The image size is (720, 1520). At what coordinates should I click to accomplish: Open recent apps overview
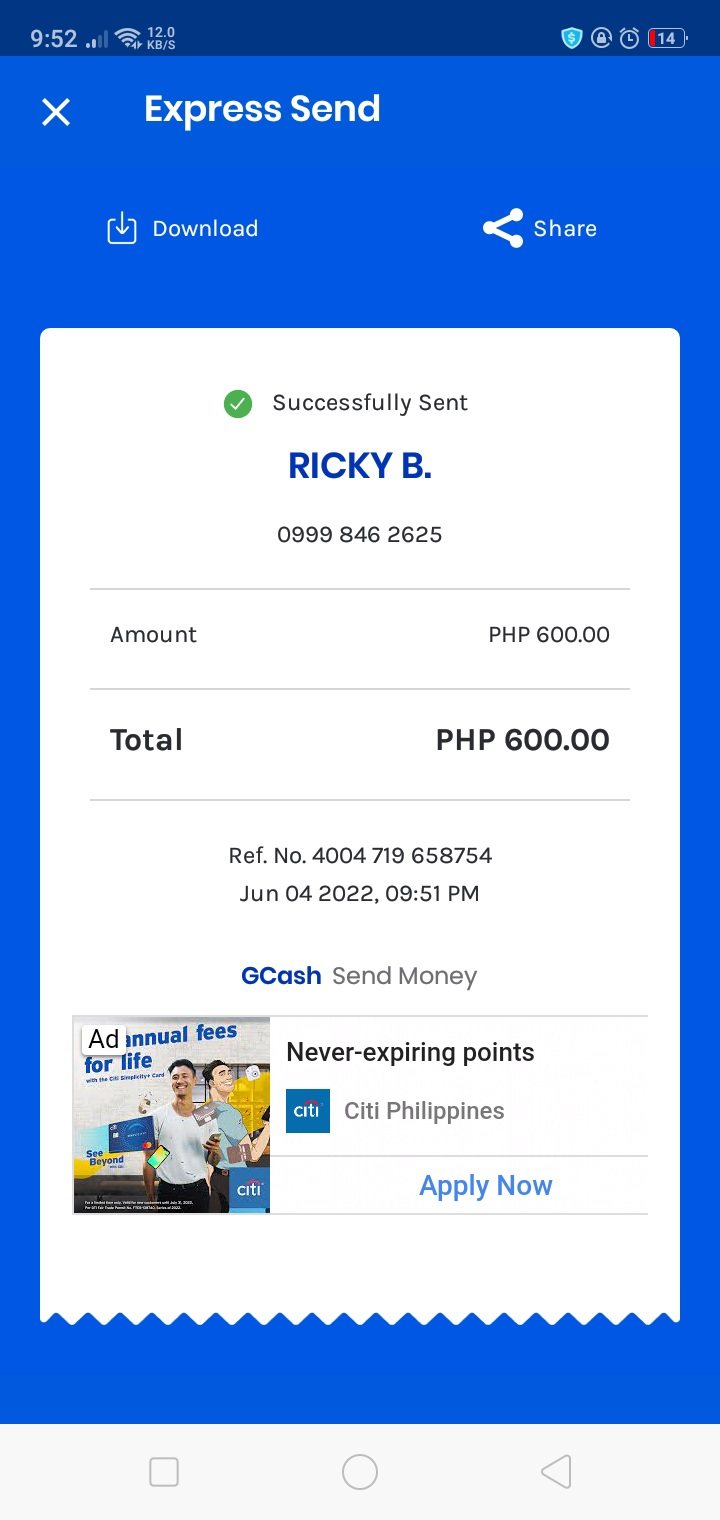(164, 1472)
